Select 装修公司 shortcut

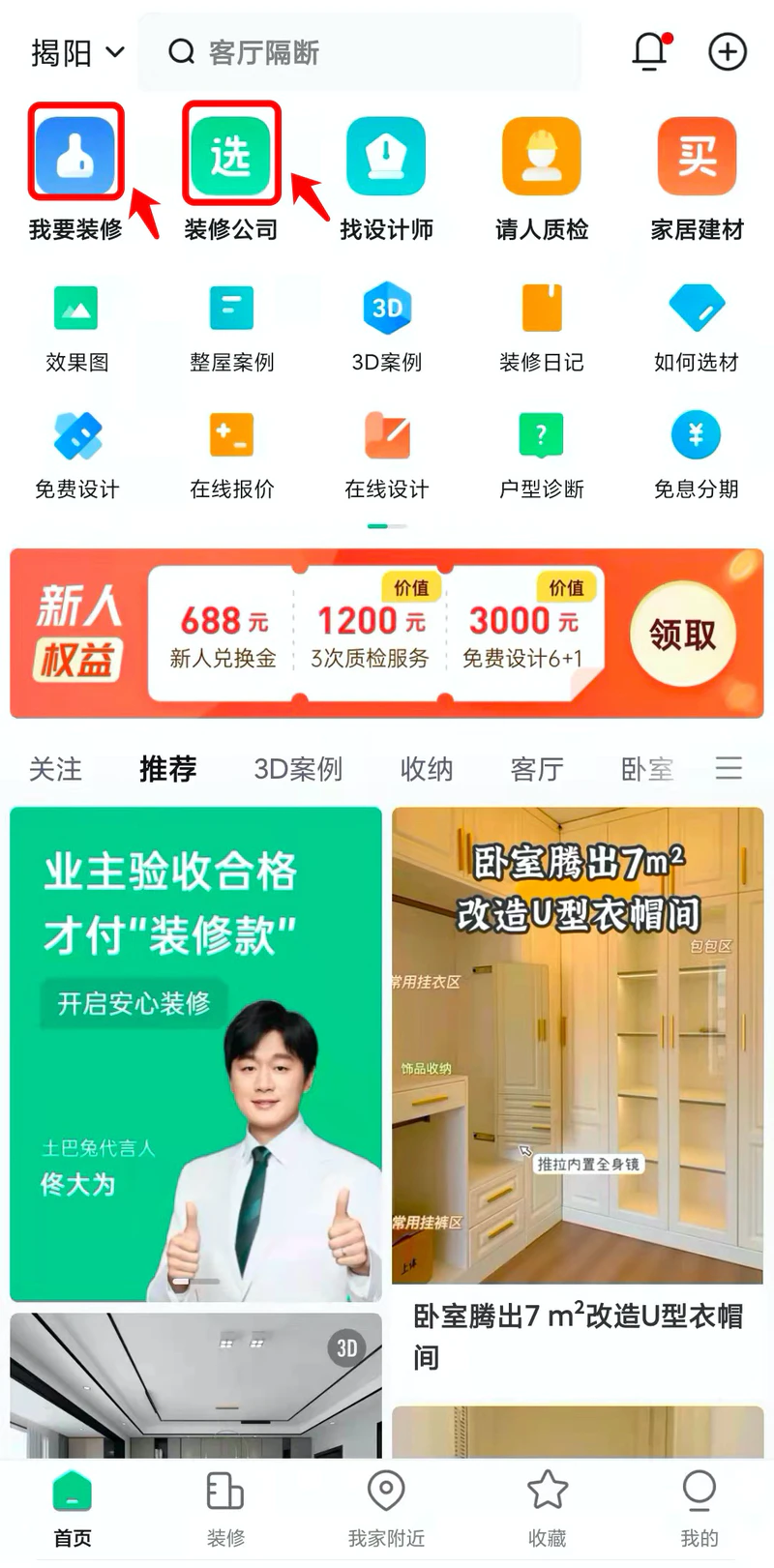pyautogui.click(x=231, y=155)
